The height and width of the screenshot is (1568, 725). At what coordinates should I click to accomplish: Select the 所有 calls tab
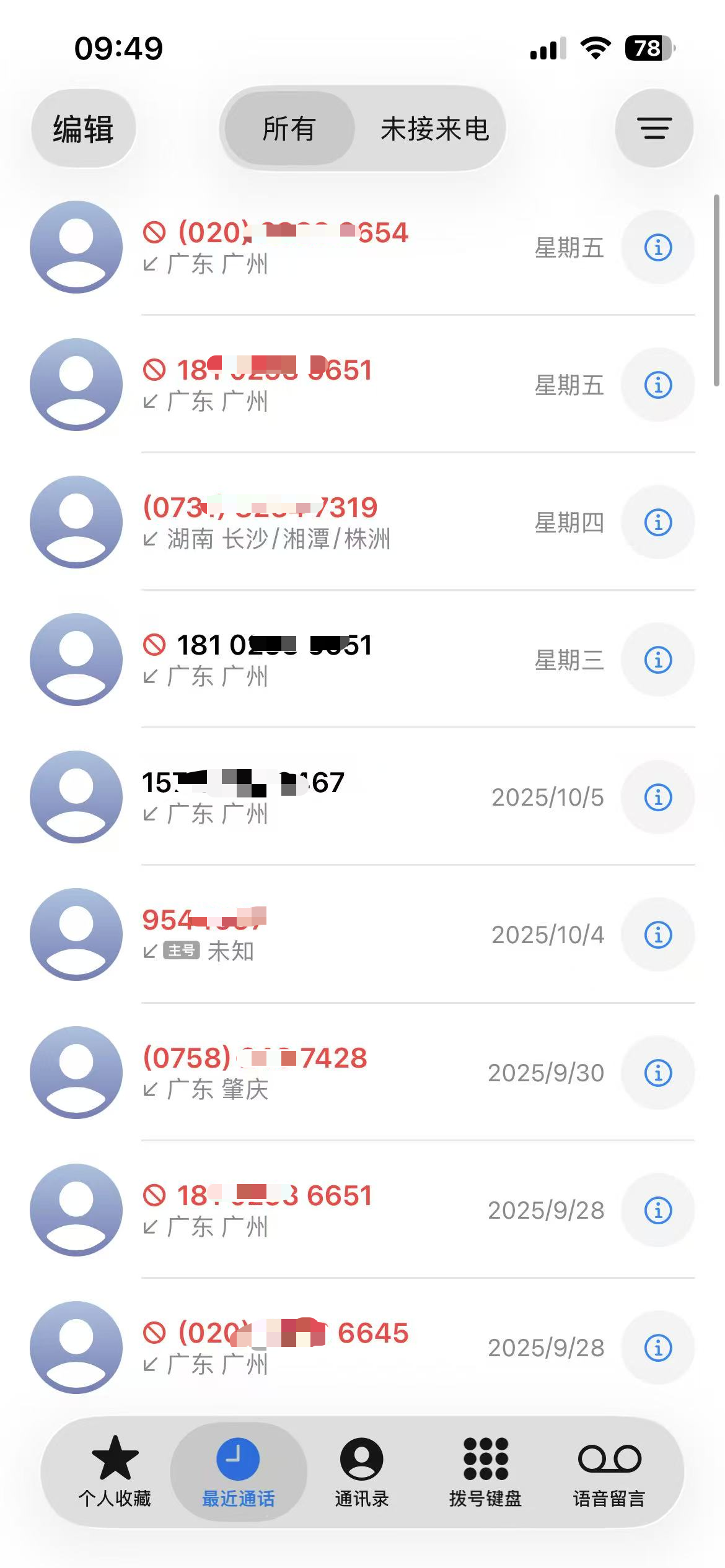(289, 129)
